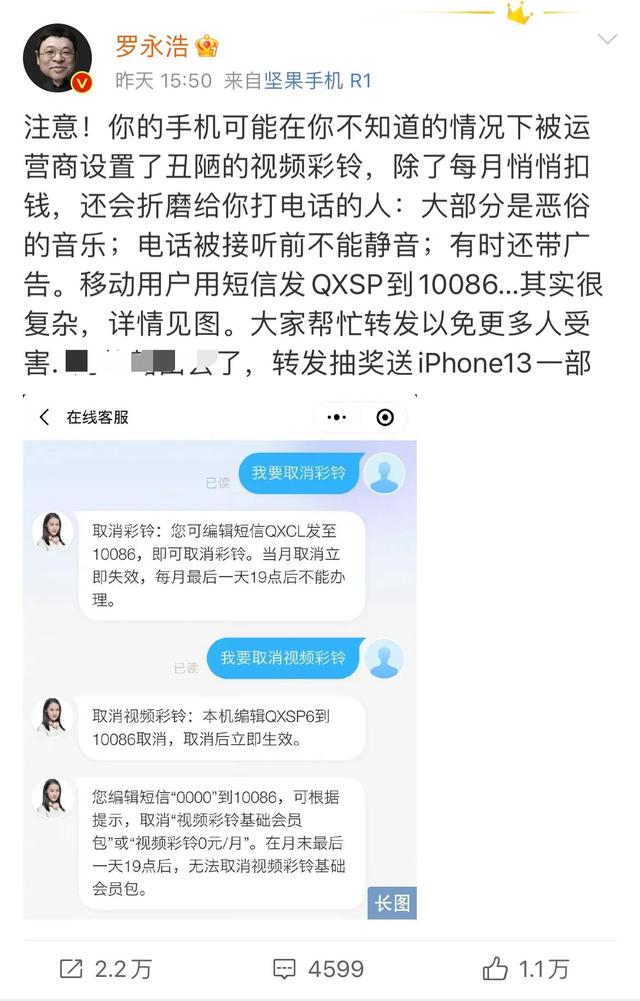The width and height of the screenshot is (640, 1001).
Task: Open the 4599 comments
Action: [318, 968]
